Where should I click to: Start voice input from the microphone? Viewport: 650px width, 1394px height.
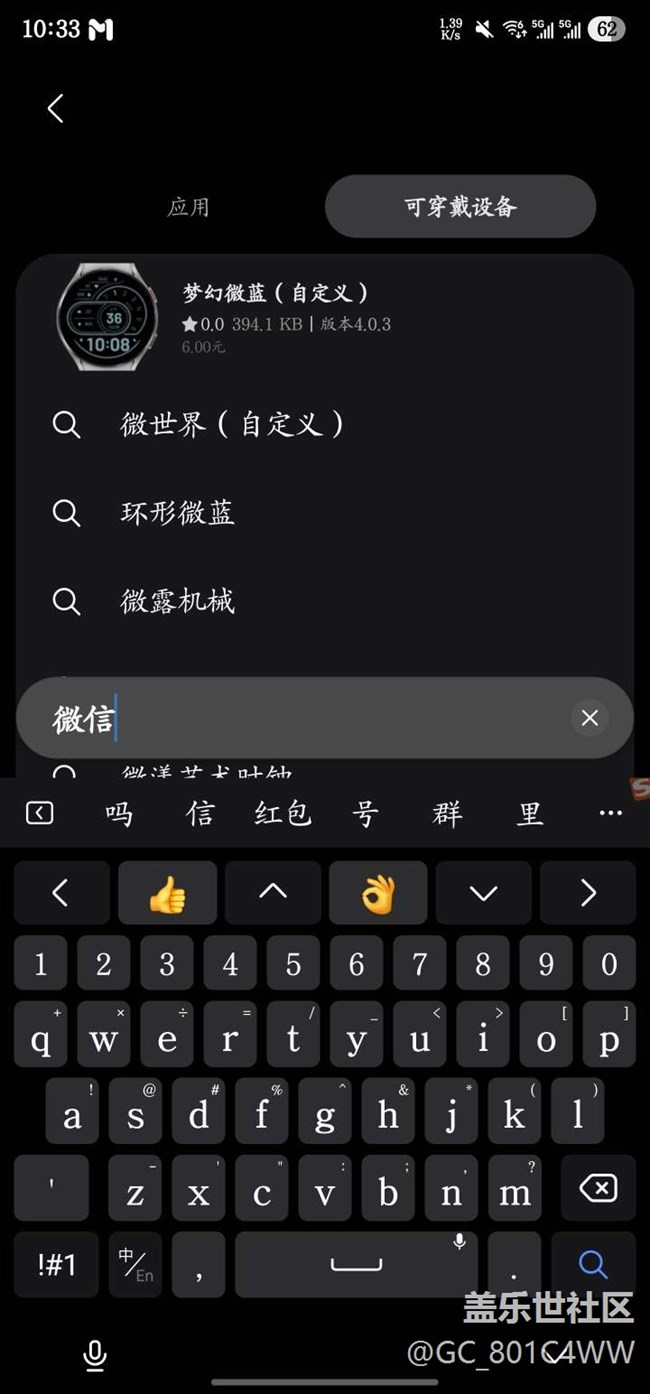tap(95, 1355)
